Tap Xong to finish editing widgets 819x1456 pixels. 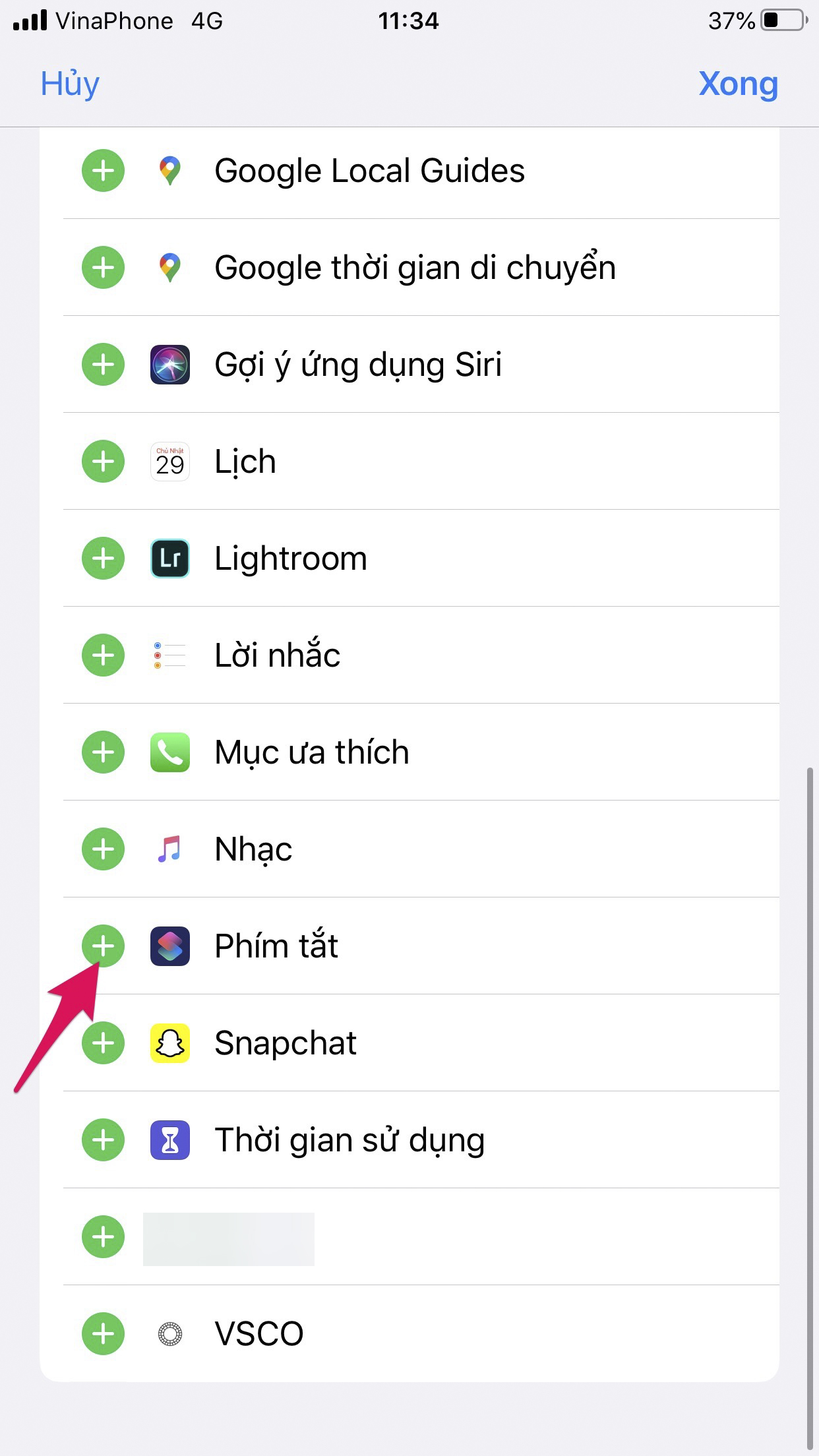(738, 84)
